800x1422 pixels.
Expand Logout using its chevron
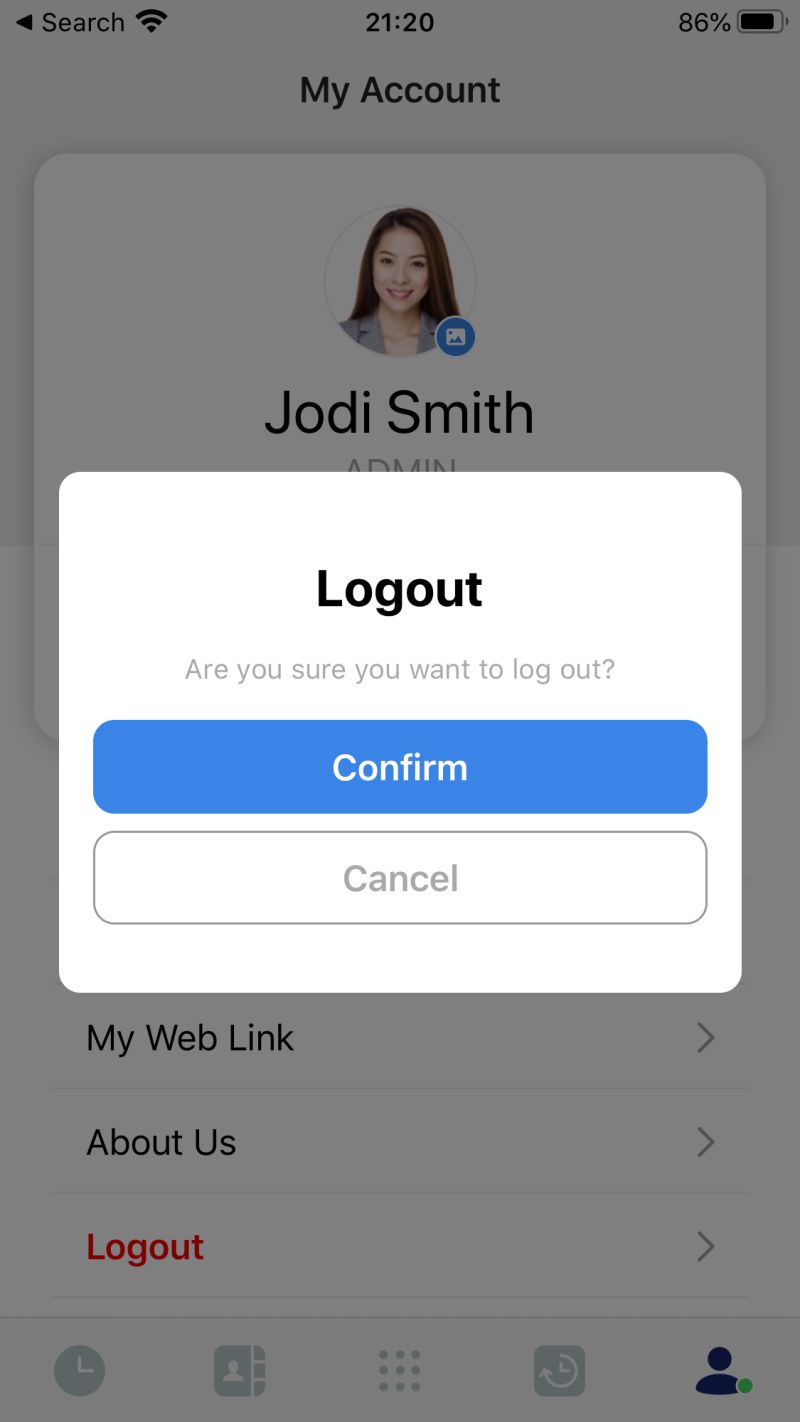pyautogui.click(x=706, y=1247)
